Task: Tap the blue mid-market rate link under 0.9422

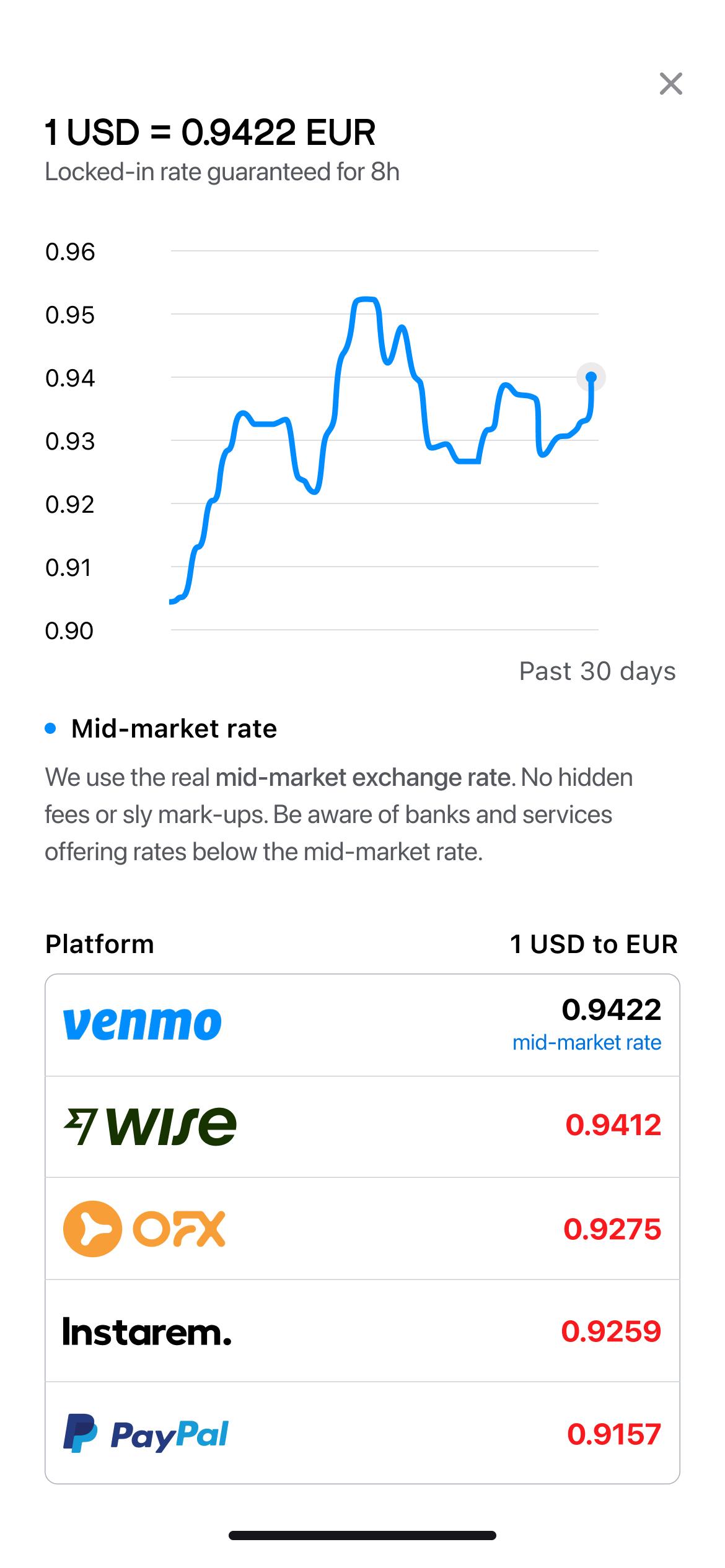Action: [x=586, y=1043]
